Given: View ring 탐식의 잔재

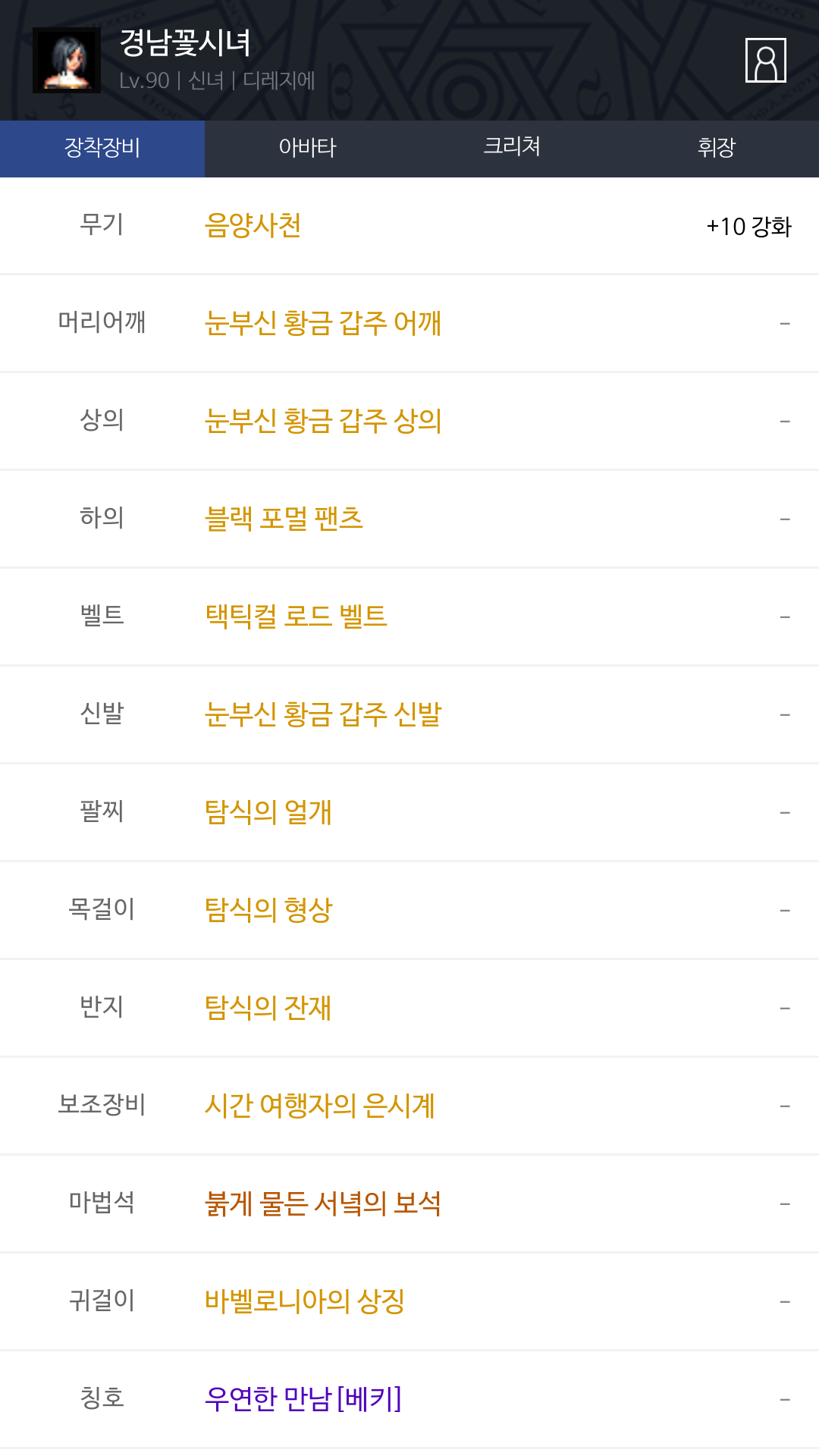Looking at the screenshot, I should point(268,1009).
